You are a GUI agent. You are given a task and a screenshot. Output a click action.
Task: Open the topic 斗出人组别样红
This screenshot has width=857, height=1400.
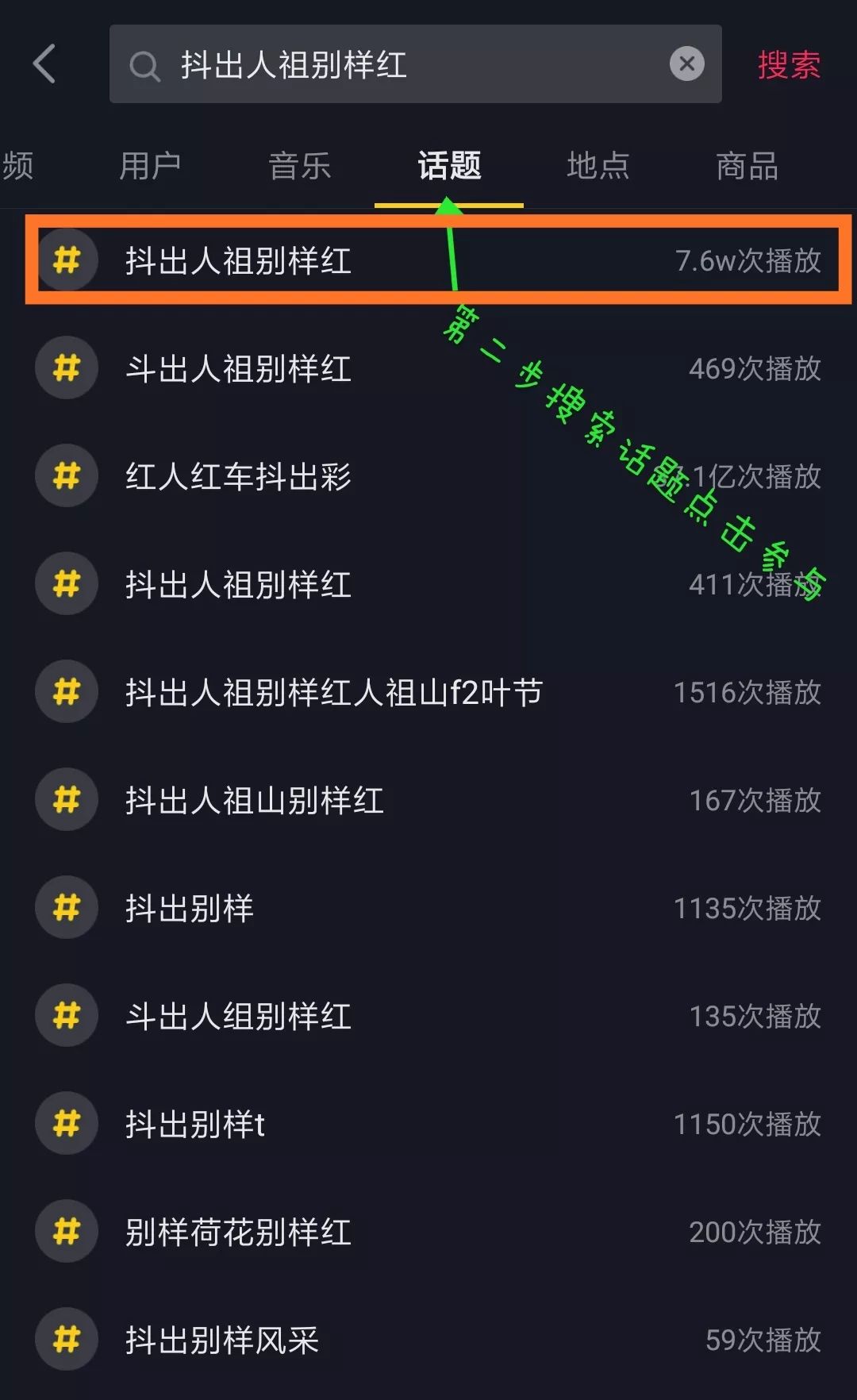(x=428, y=1015)
